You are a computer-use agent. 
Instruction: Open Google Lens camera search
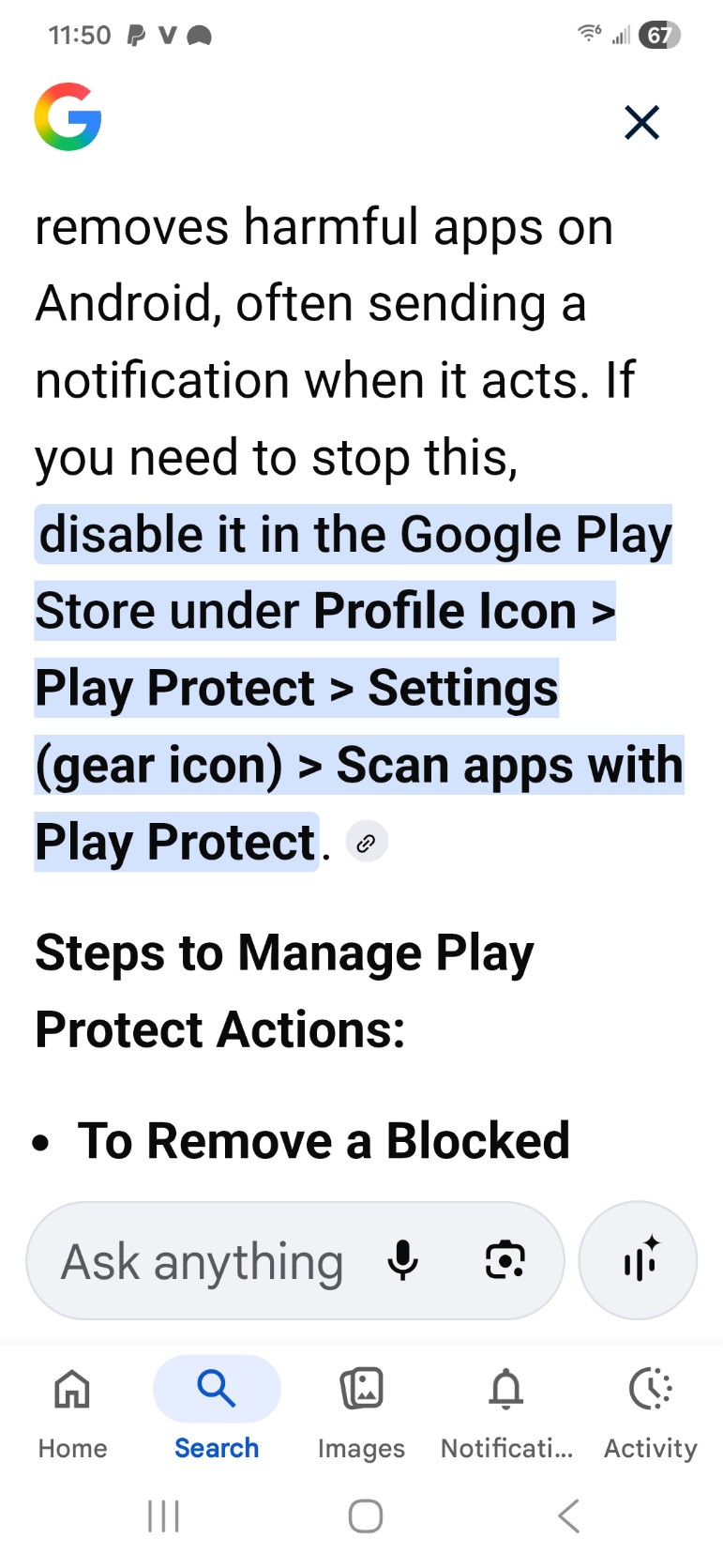[505, 1260]
